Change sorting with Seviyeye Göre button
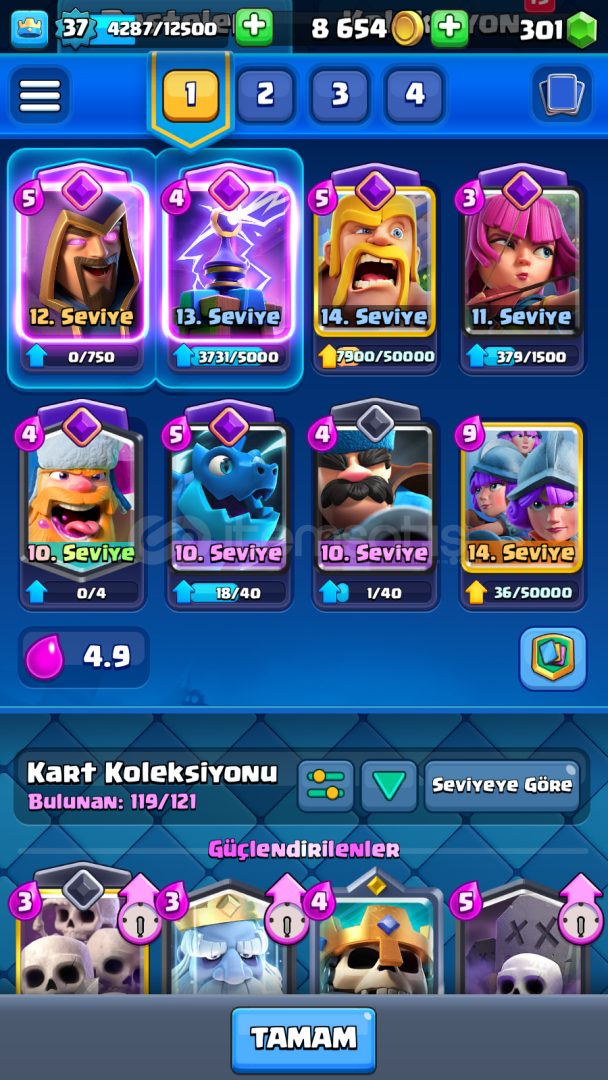The height and width of the screenshot is (1080, 608). pos(502,785)
